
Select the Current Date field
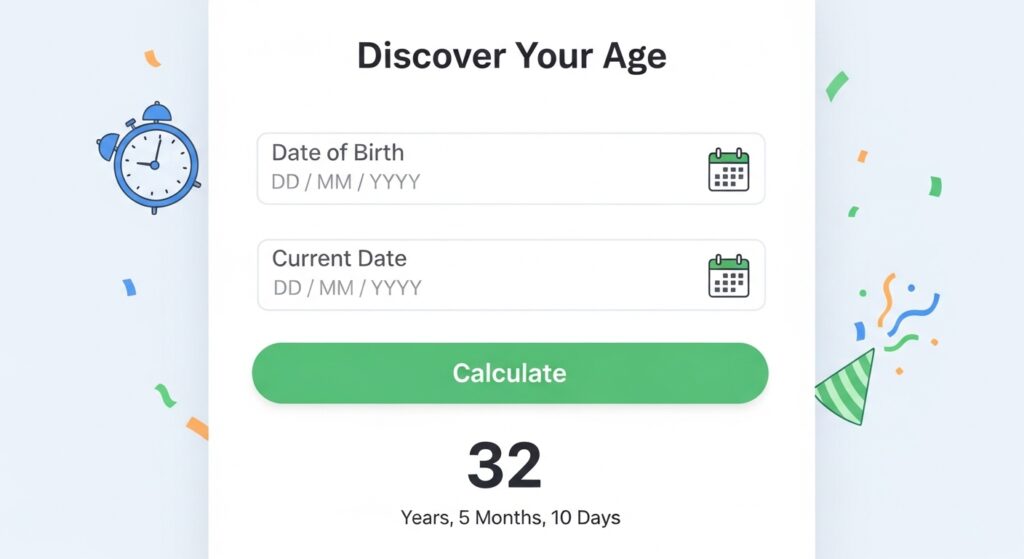470,275
